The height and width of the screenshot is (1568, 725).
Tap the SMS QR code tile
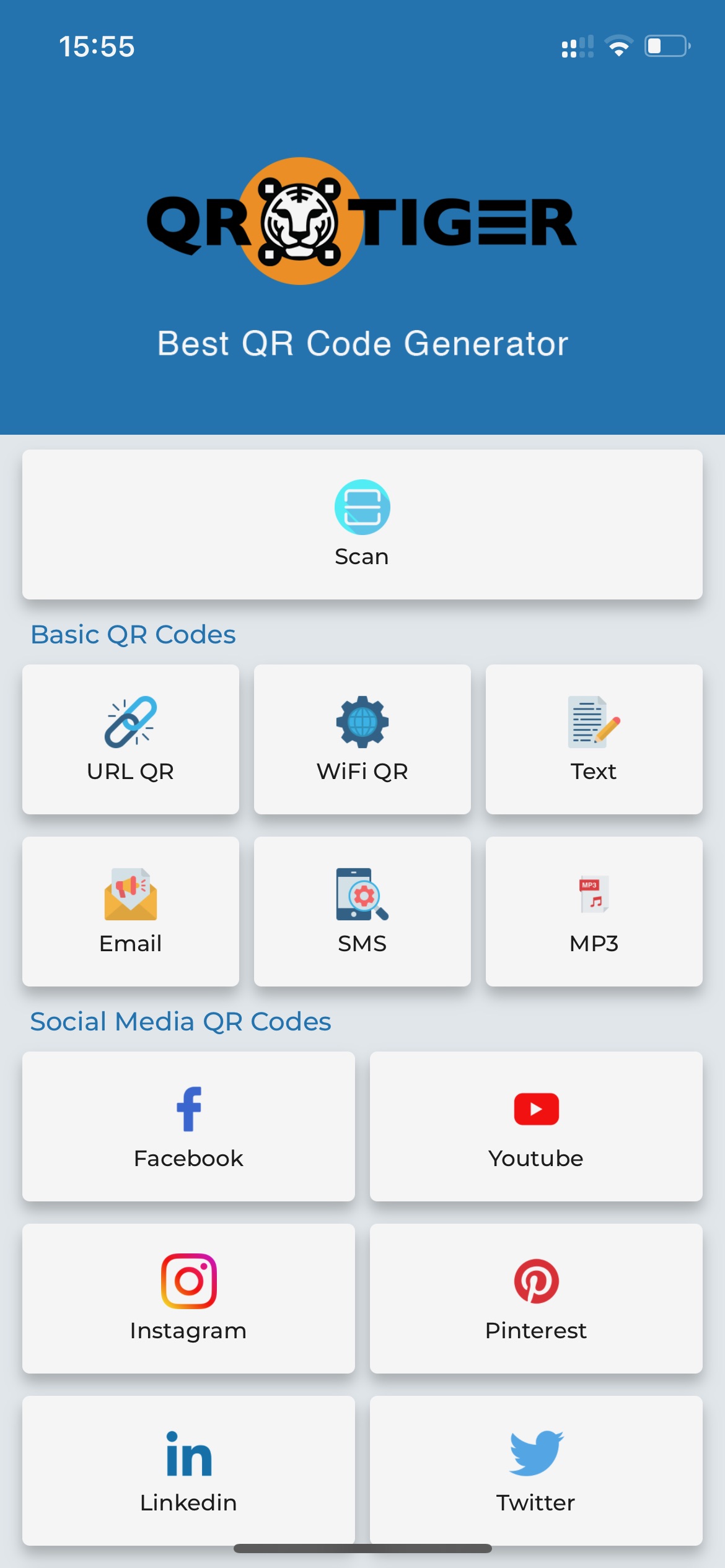click(362, 911)
